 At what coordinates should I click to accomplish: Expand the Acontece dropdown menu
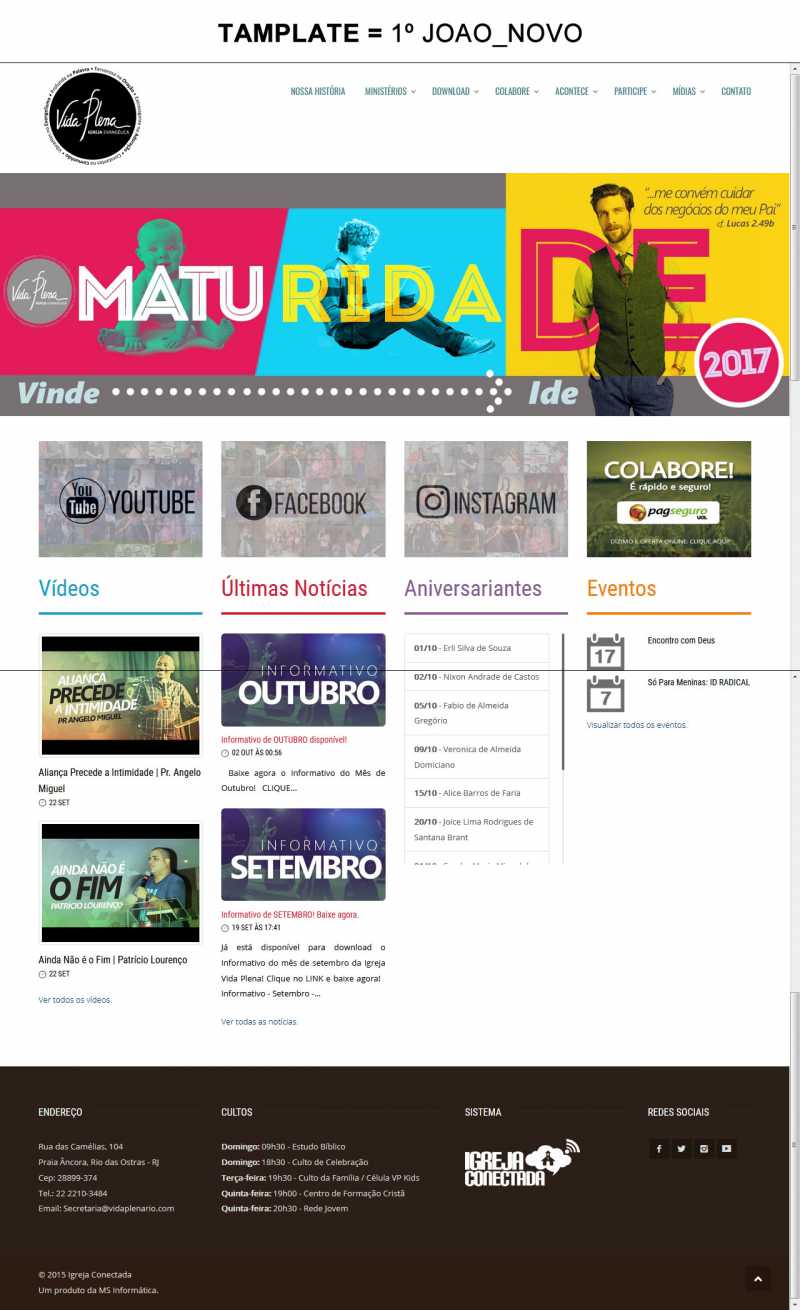(x=576, y=91)
